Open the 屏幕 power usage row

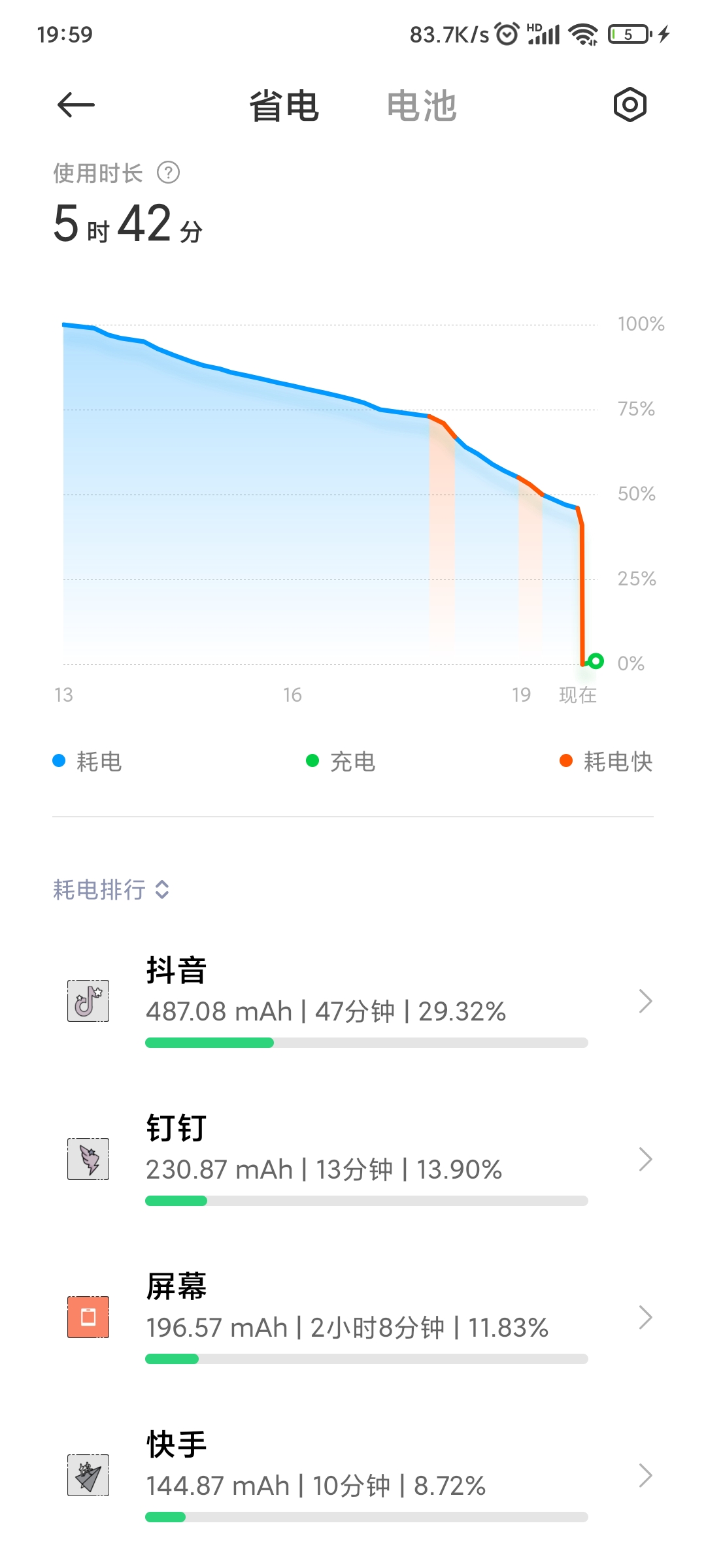tap(353, 1317)
